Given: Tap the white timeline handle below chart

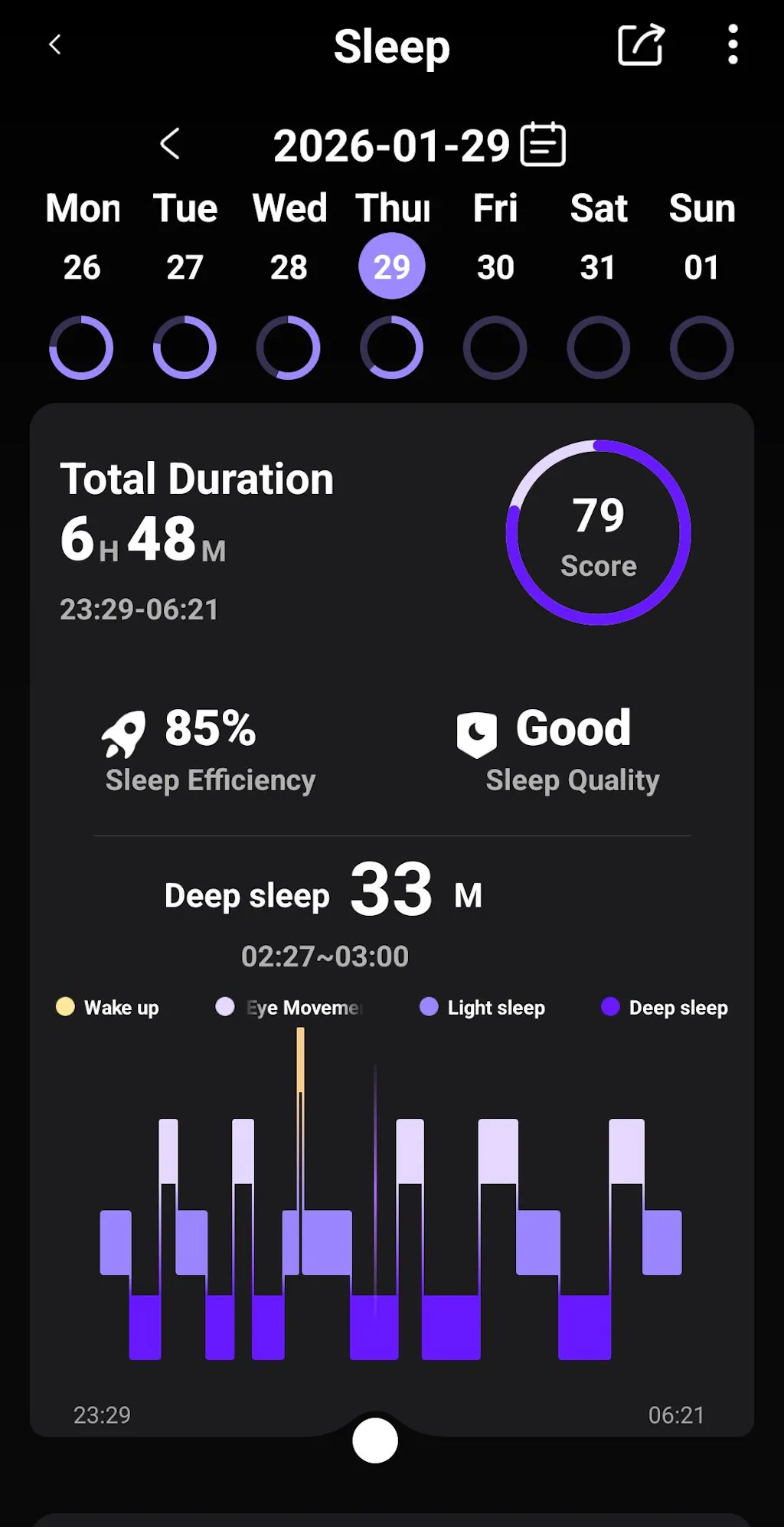Looking at the screenshot, I should [375, 1440].
